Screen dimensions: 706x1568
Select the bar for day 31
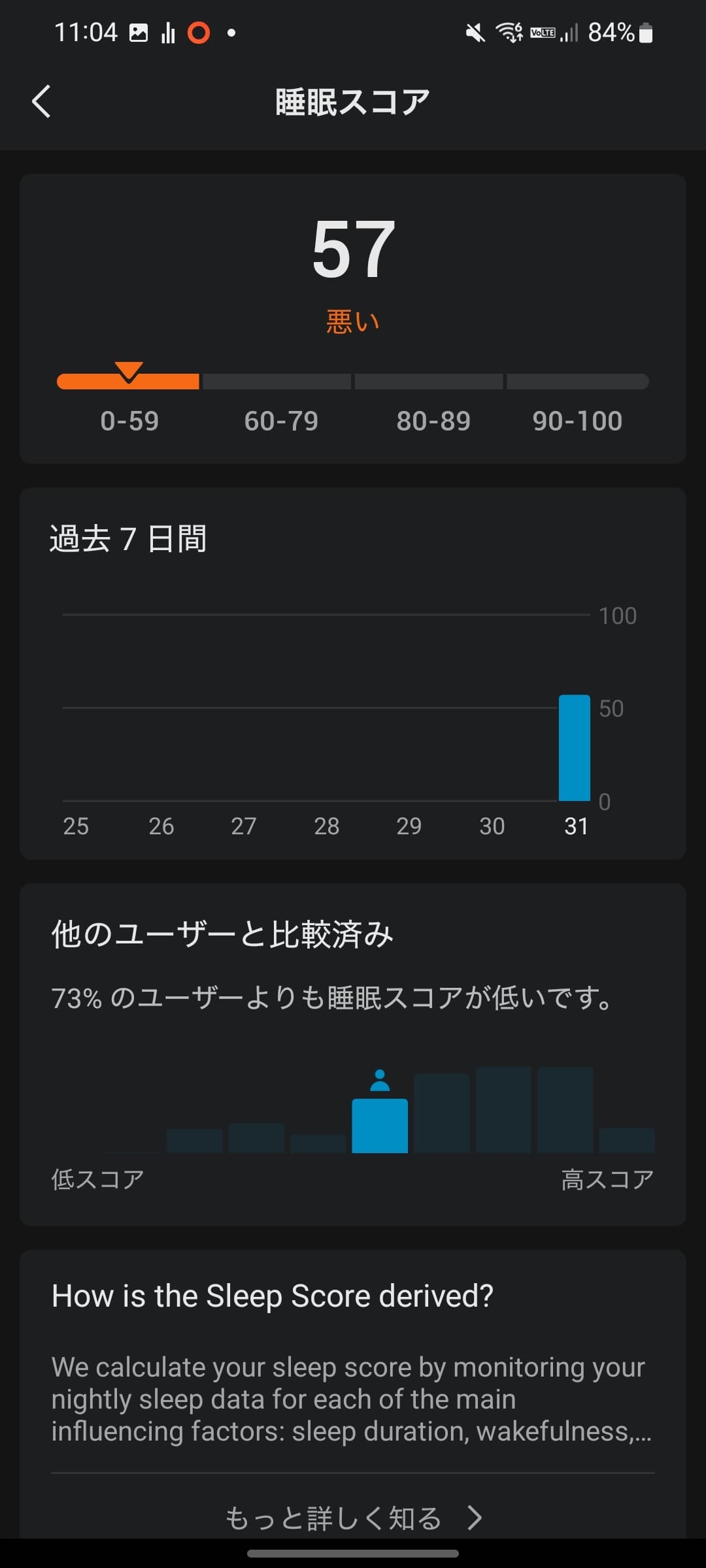(x=574, y=748)
